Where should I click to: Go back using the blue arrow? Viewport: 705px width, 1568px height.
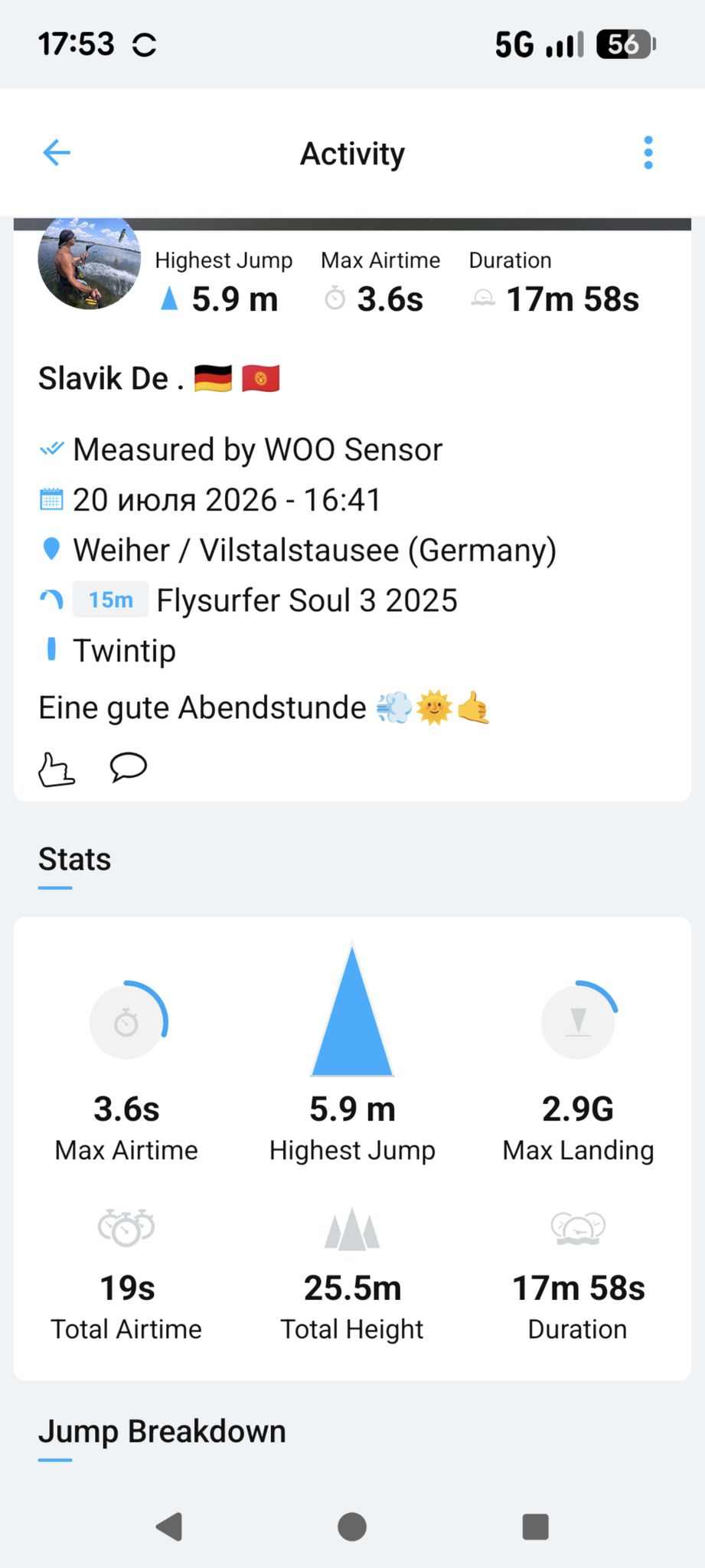[x=57, y=152]
